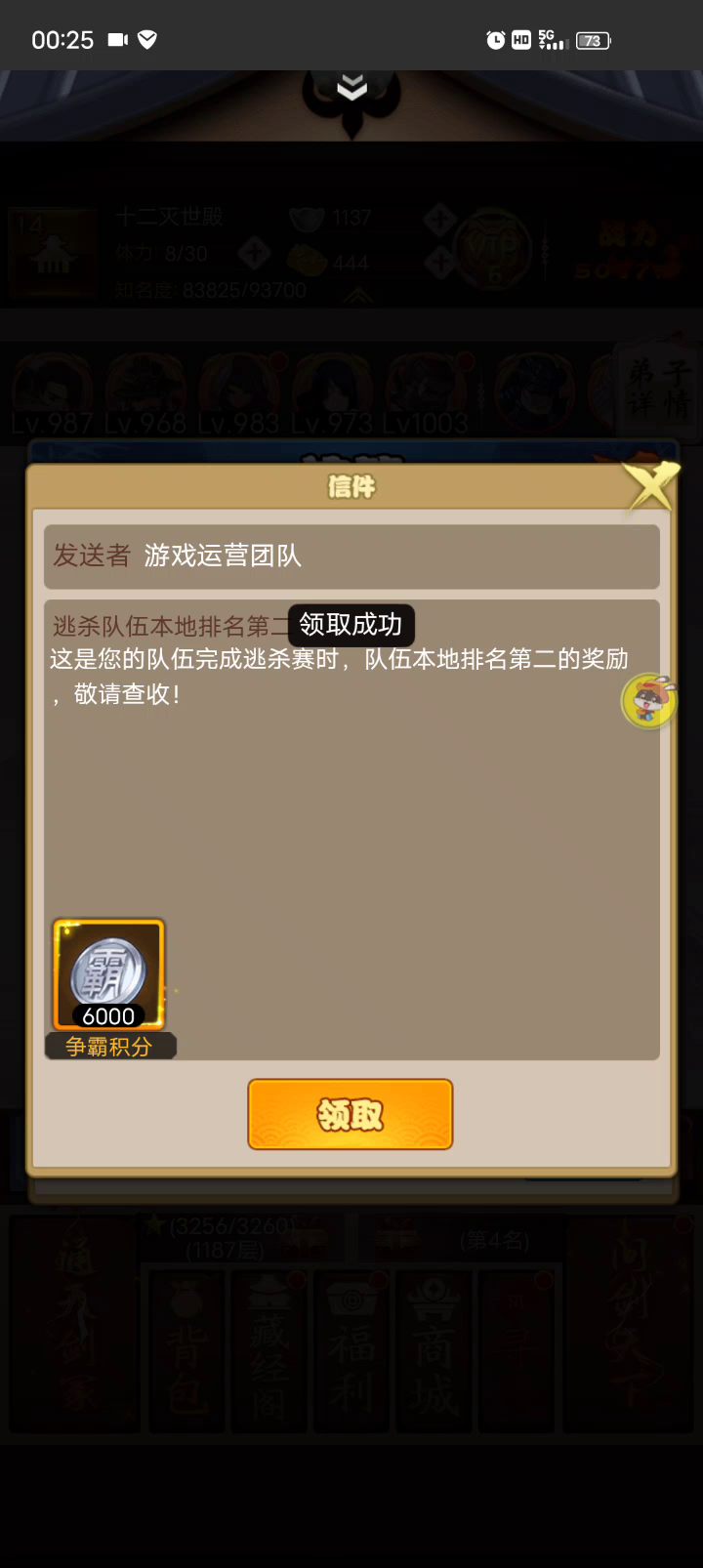Tap the double-chevron arrow at the top

(x=351, y=88)
